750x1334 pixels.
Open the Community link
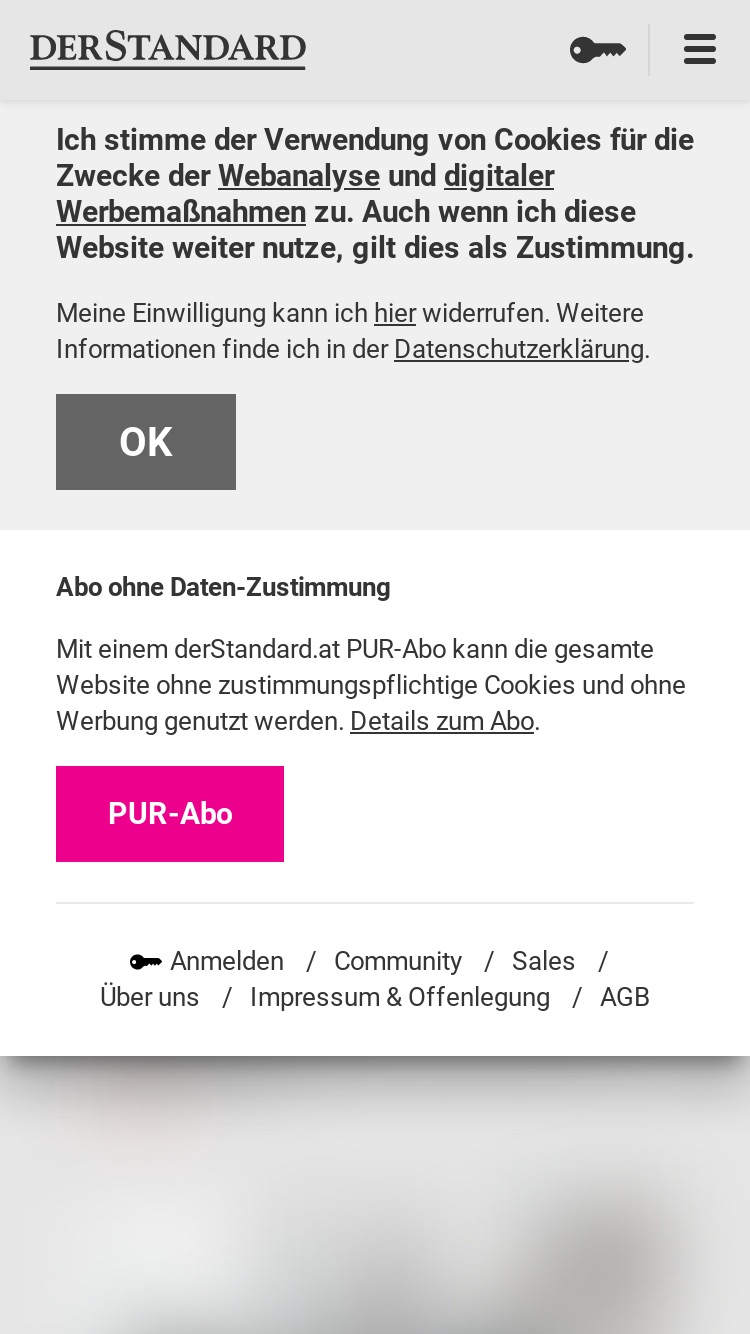point(398,961)
